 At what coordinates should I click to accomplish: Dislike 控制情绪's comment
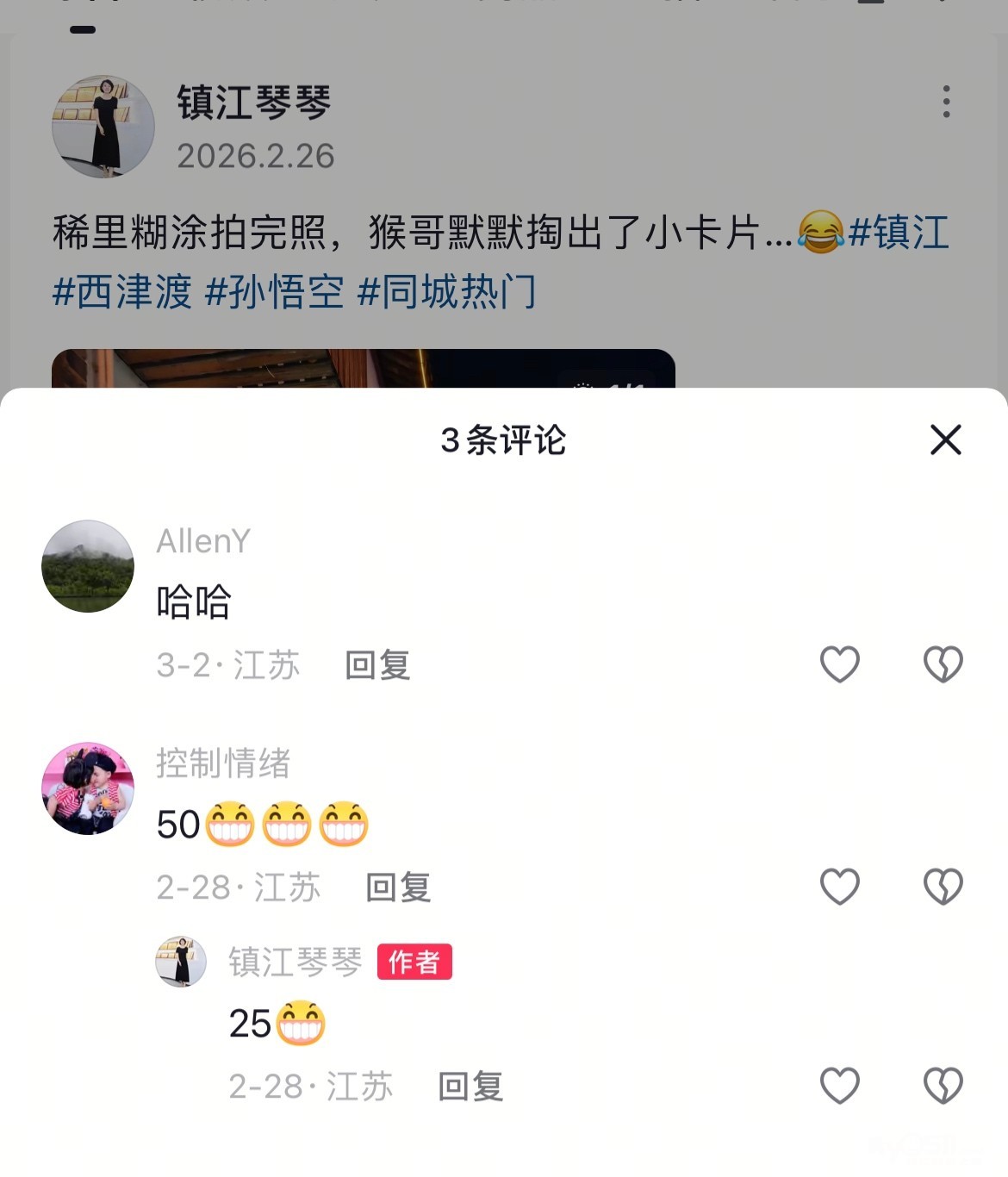click(943, 887)
